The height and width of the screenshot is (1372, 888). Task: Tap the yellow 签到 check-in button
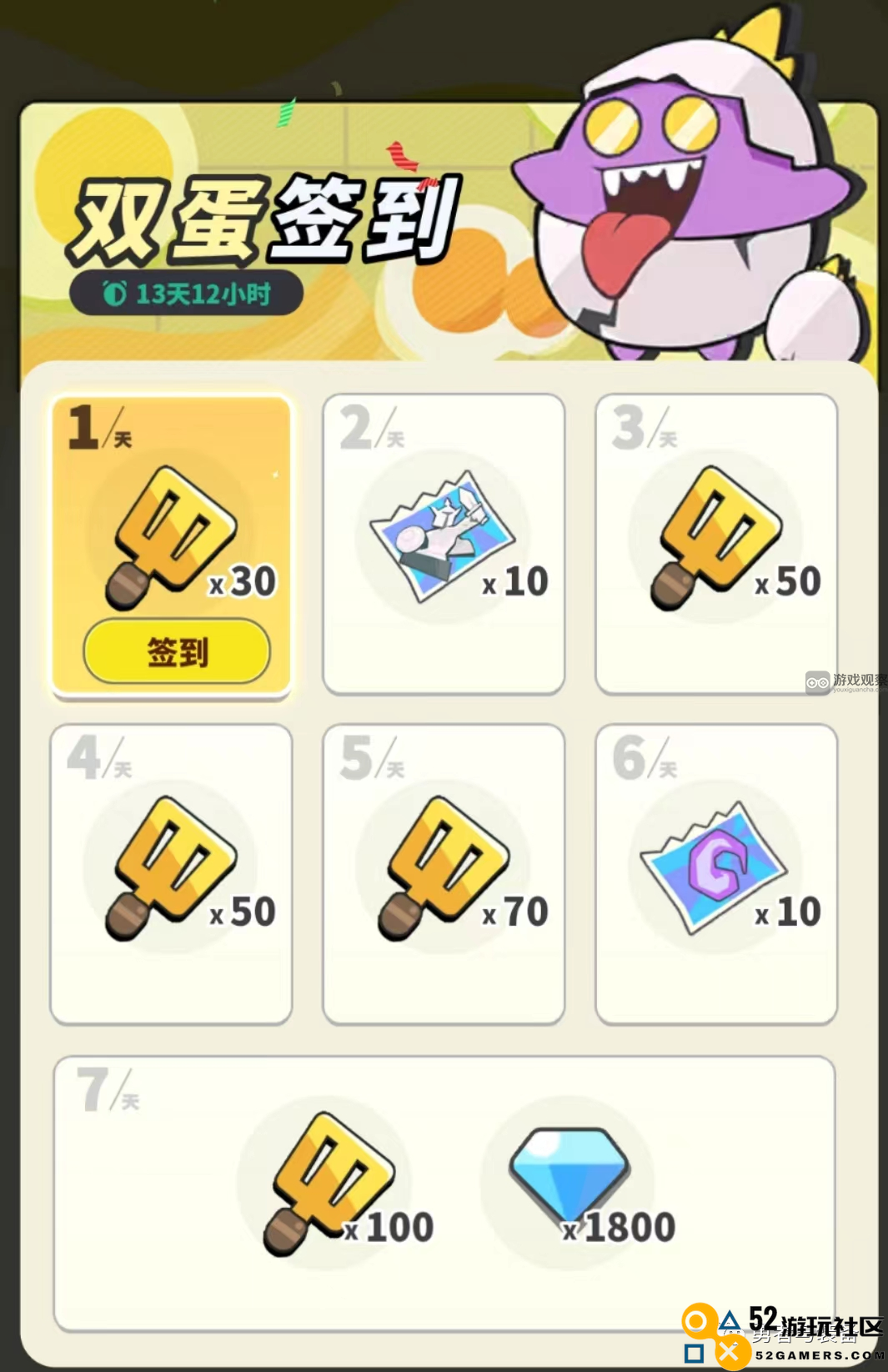pyautogui.click(x=177, y=651)
